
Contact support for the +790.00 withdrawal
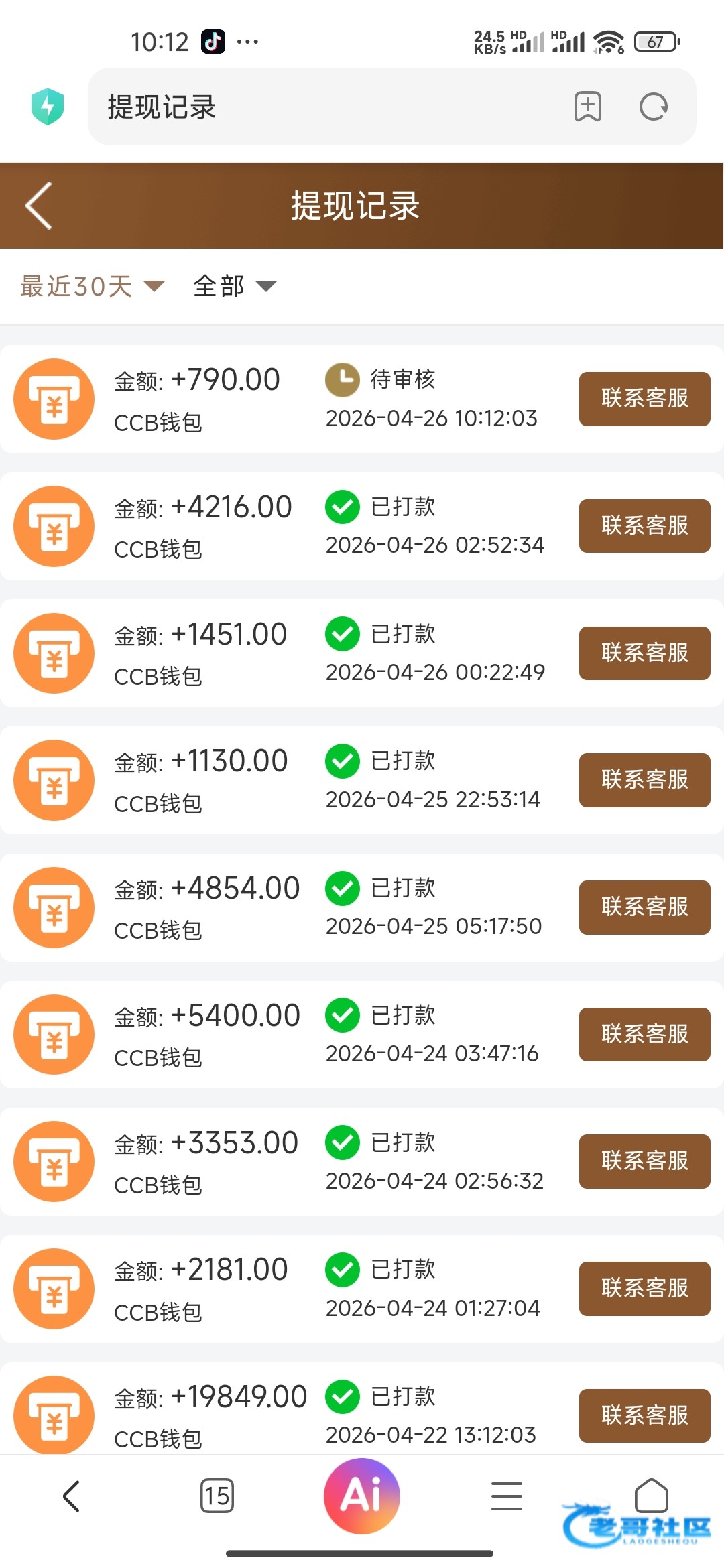coord(644,399)
